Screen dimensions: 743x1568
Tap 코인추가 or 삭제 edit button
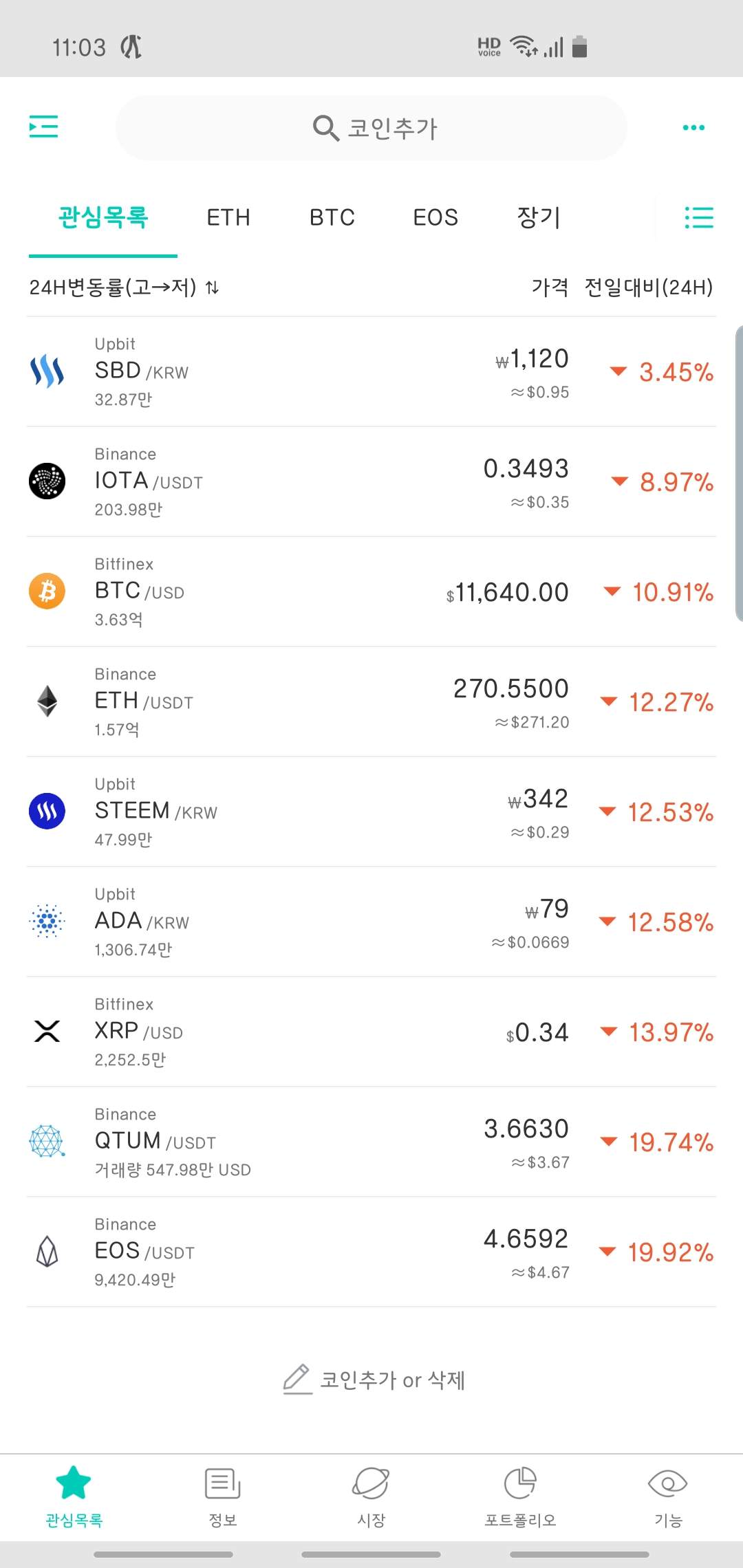[371, 1380]
